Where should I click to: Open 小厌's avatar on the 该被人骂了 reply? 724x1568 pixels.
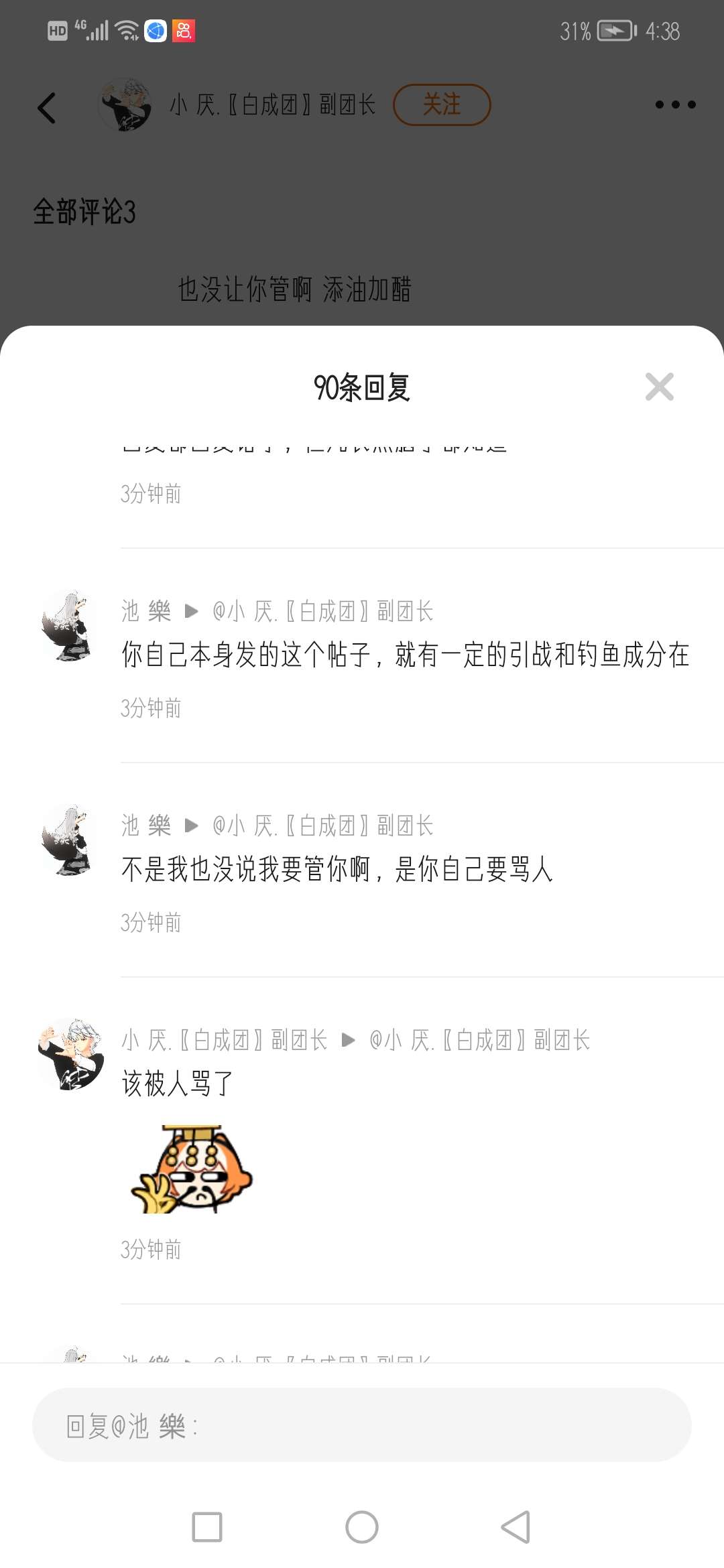70,1054
